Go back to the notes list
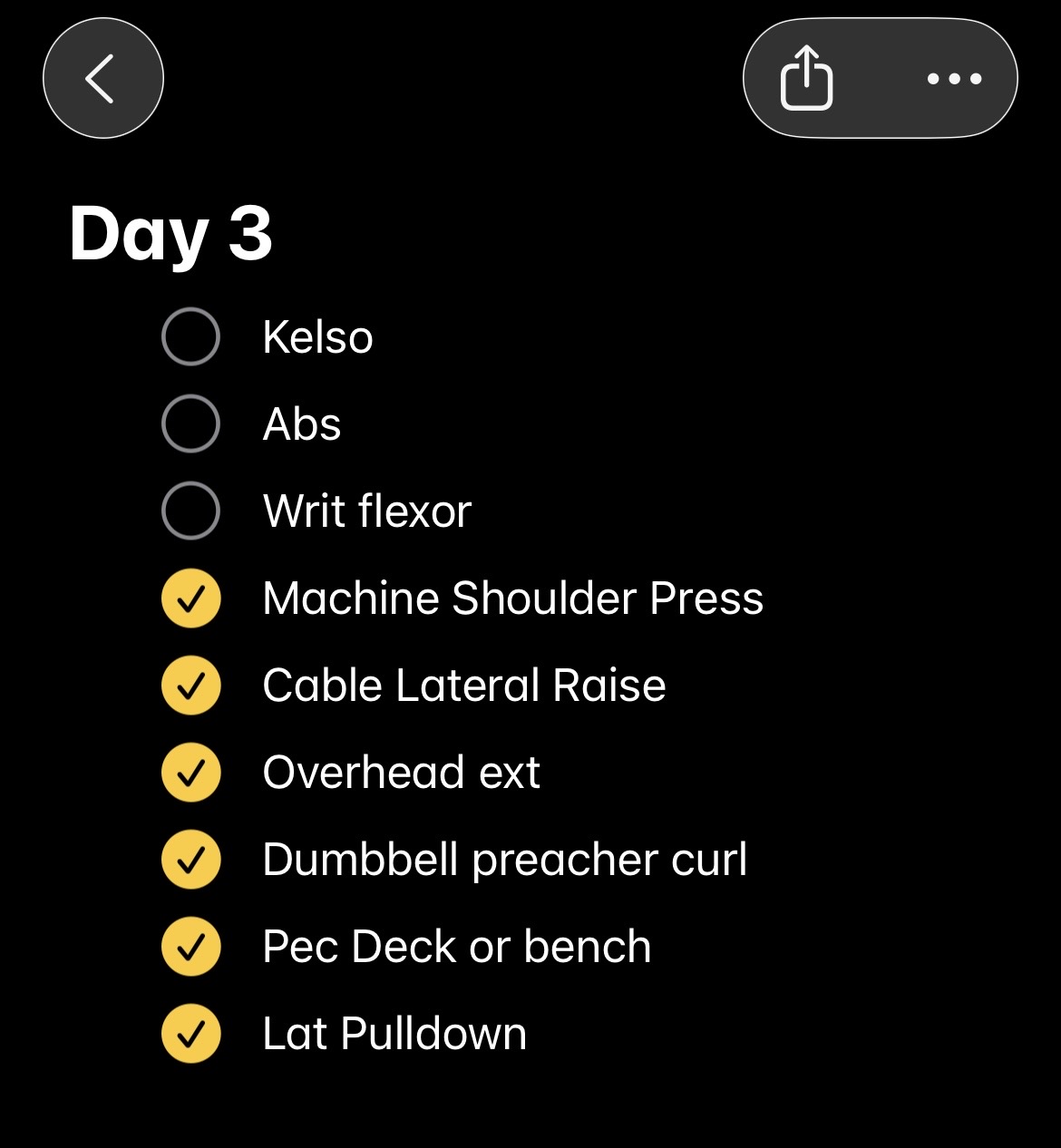The width and height of the screenshot is (1061, 1148). 102,79
